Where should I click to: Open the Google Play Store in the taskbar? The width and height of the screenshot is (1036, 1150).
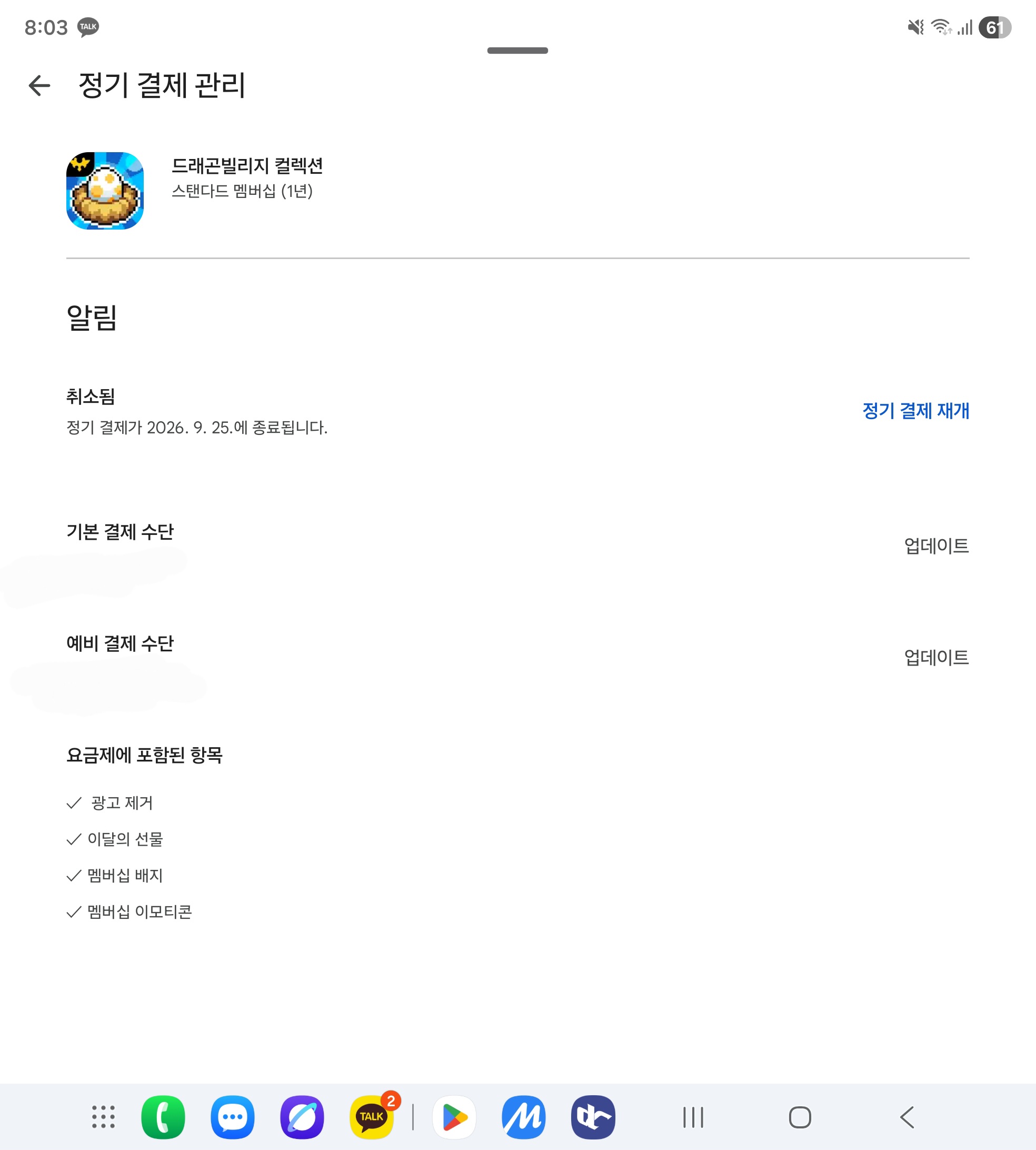click(x=454, y=1117)
